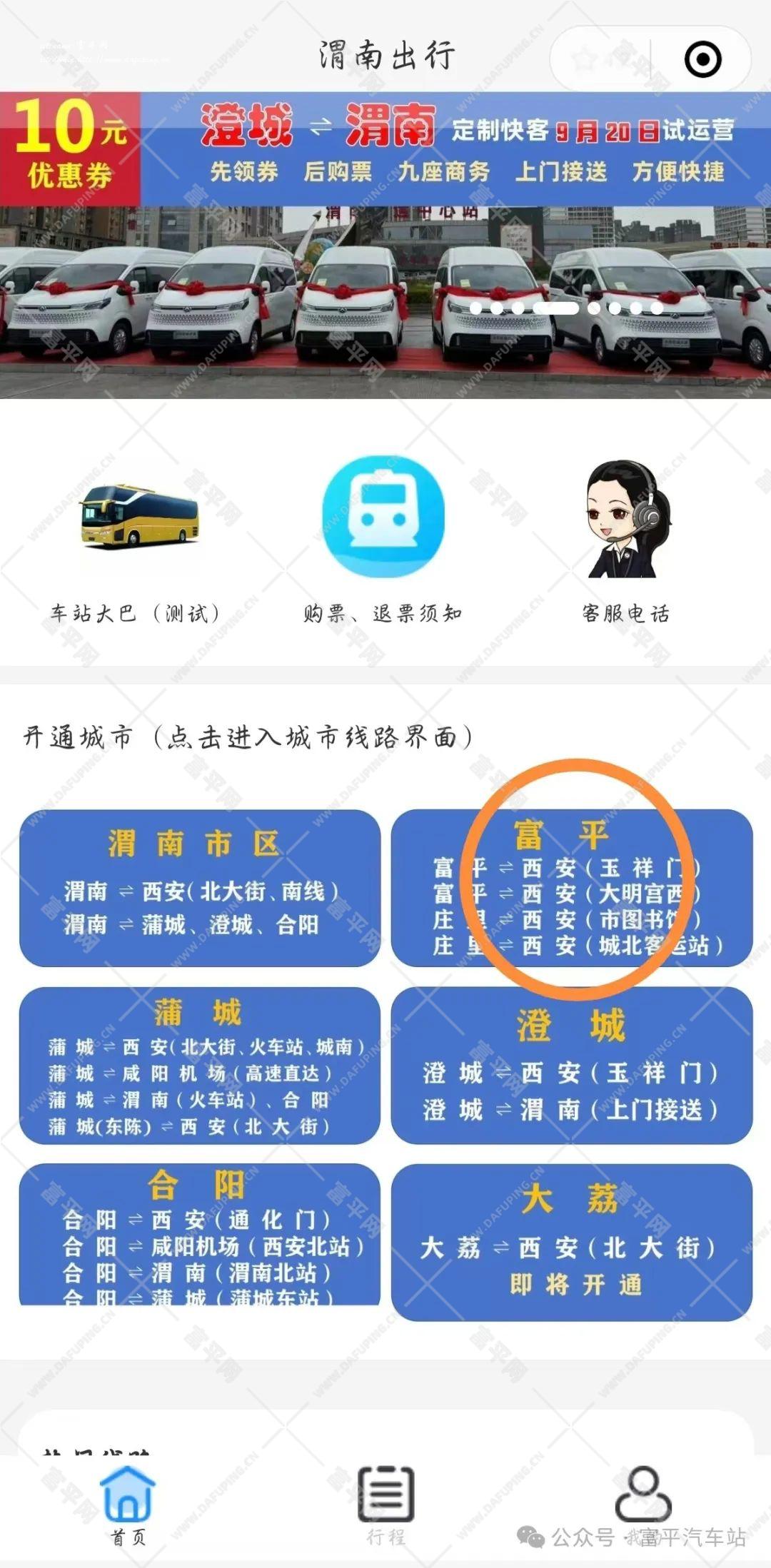Open the 澄城–渭南 coupon banner
771x1568 pixels.
385,243
